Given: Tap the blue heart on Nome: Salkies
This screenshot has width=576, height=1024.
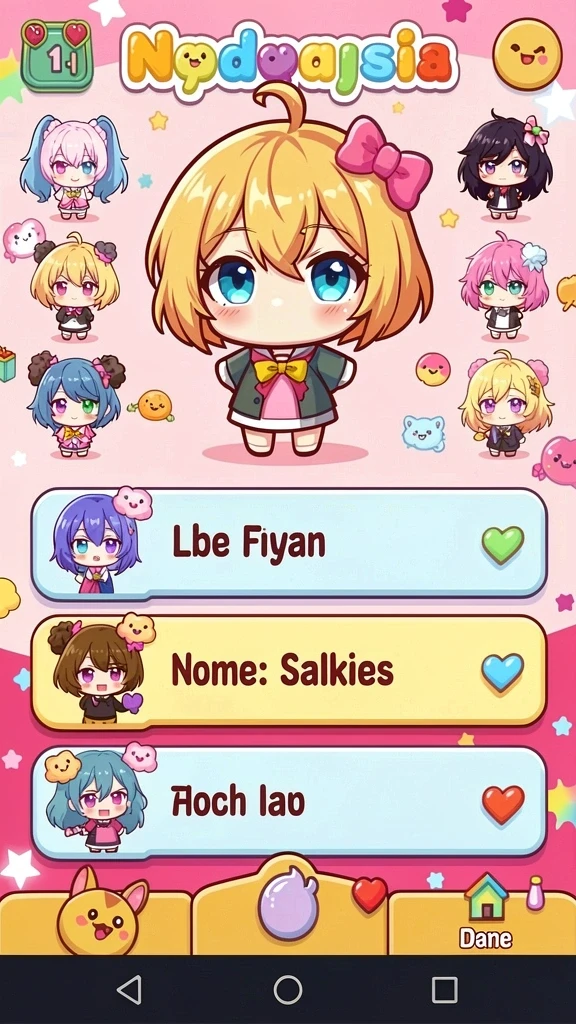Looking at the screenshot, I should [502, 673].
